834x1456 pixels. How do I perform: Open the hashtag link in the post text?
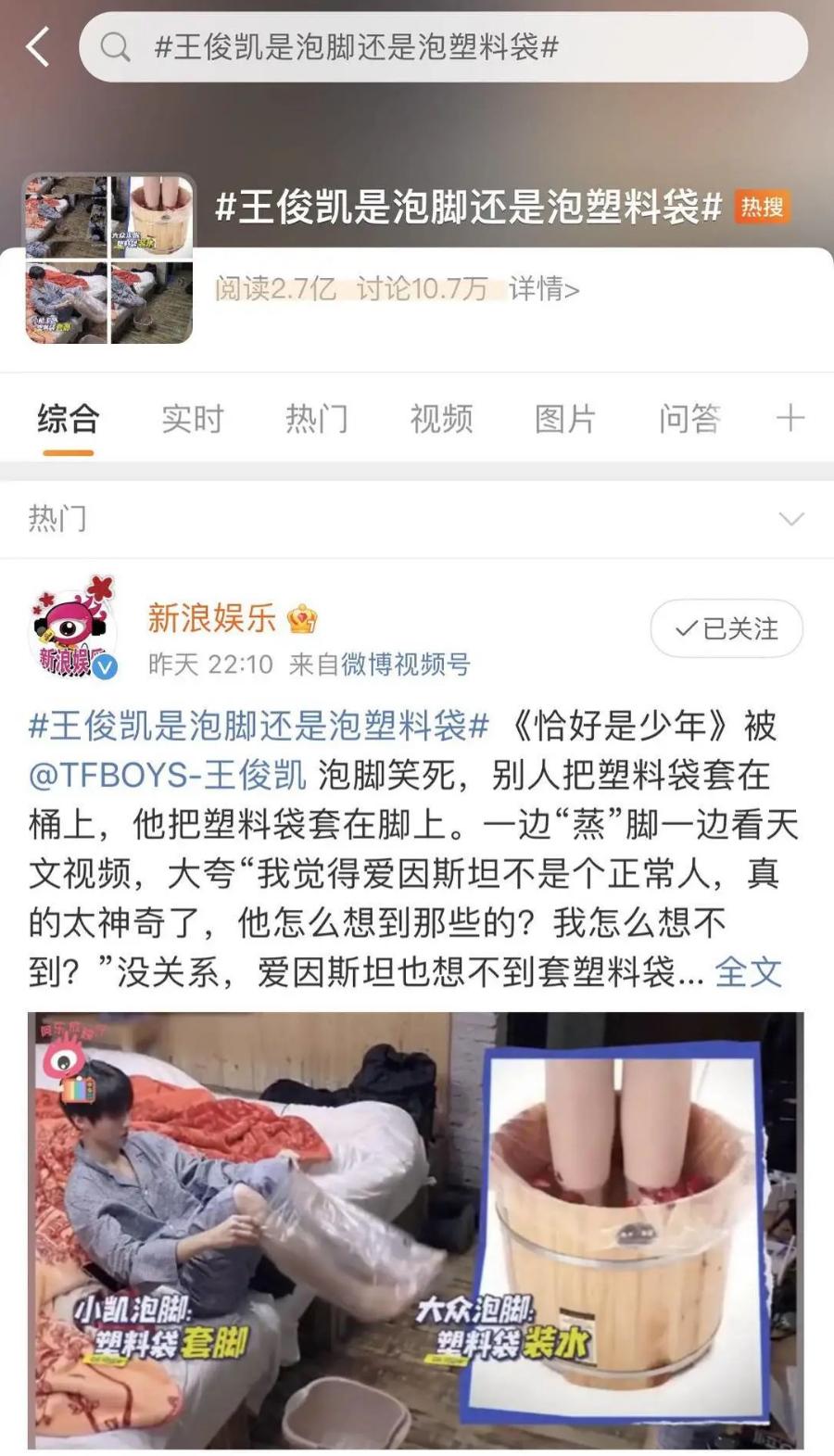[259, 726]
